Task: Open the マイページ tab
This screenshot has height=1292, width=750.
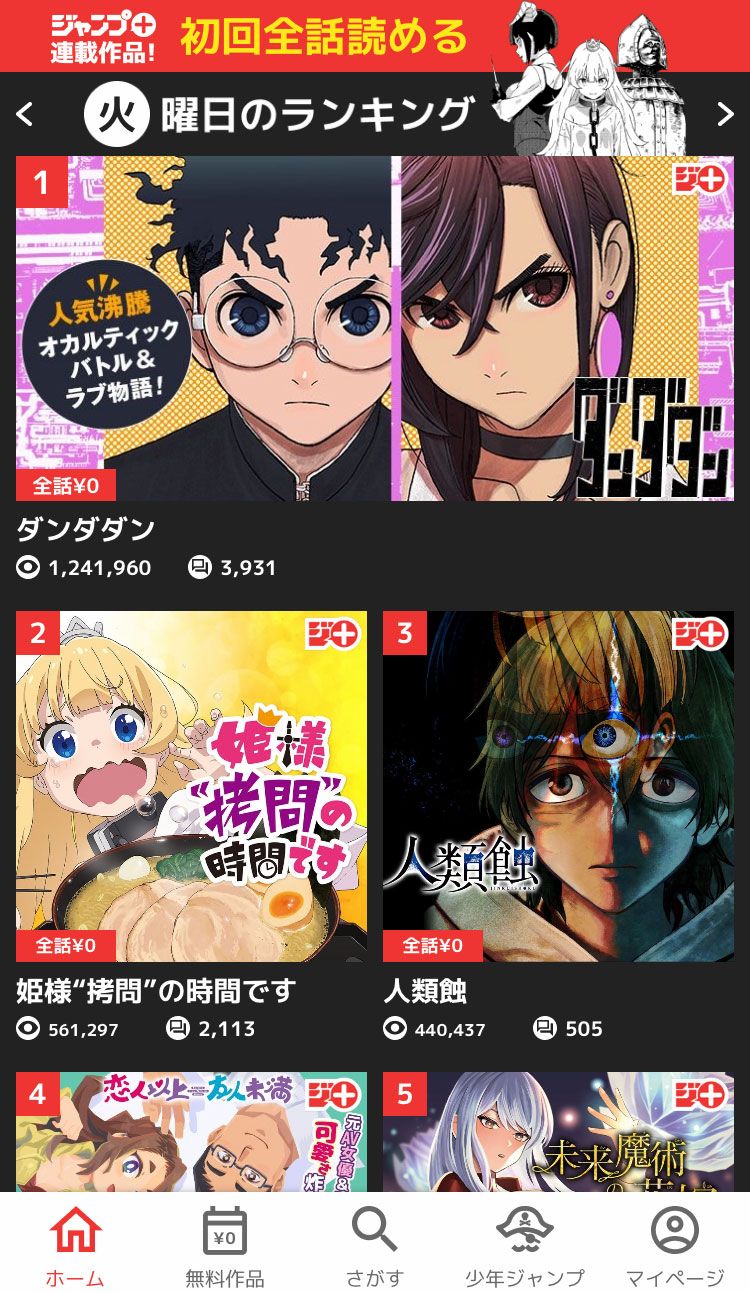Action: click(x=675, y=1245)
